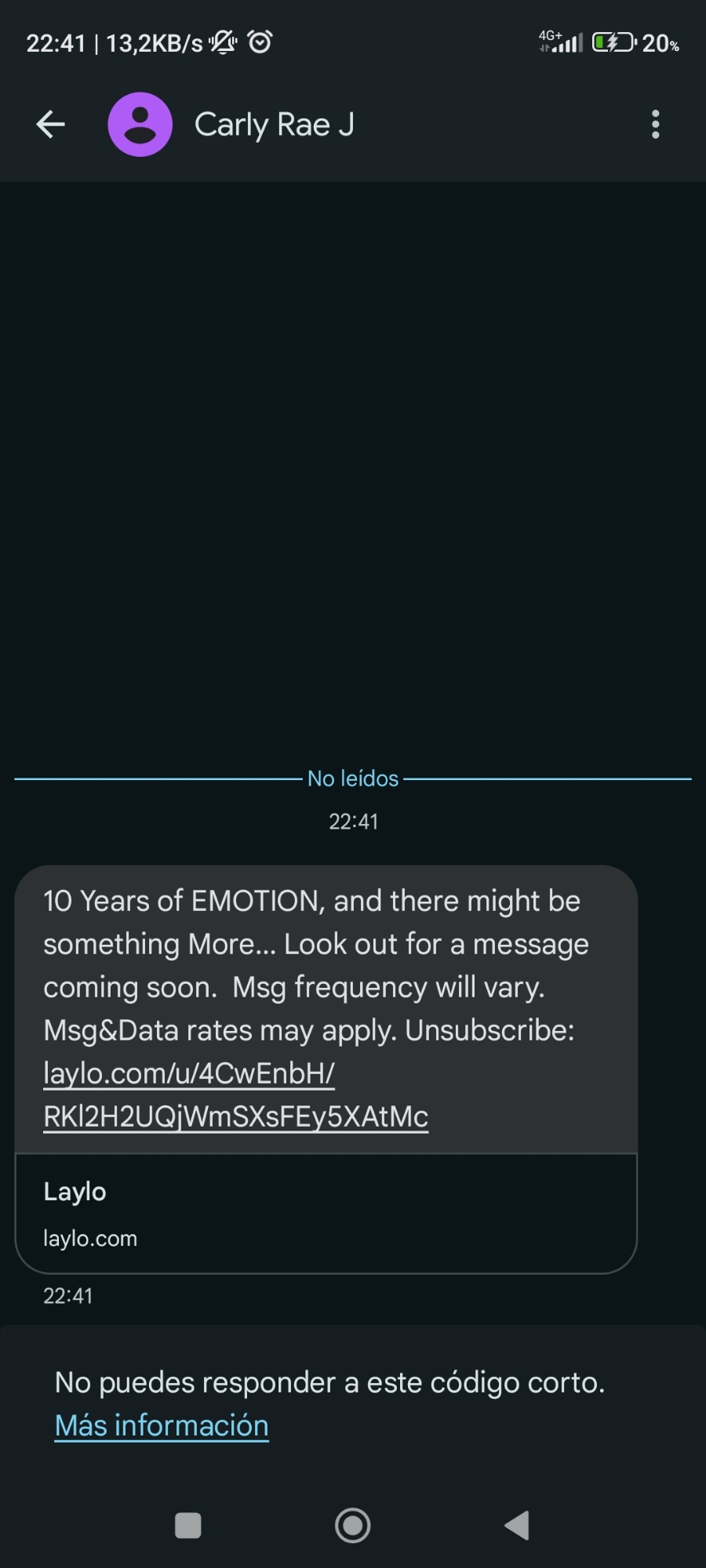Open the overflow menu
The image size is (706, 1568).
(x=655, y=124)
